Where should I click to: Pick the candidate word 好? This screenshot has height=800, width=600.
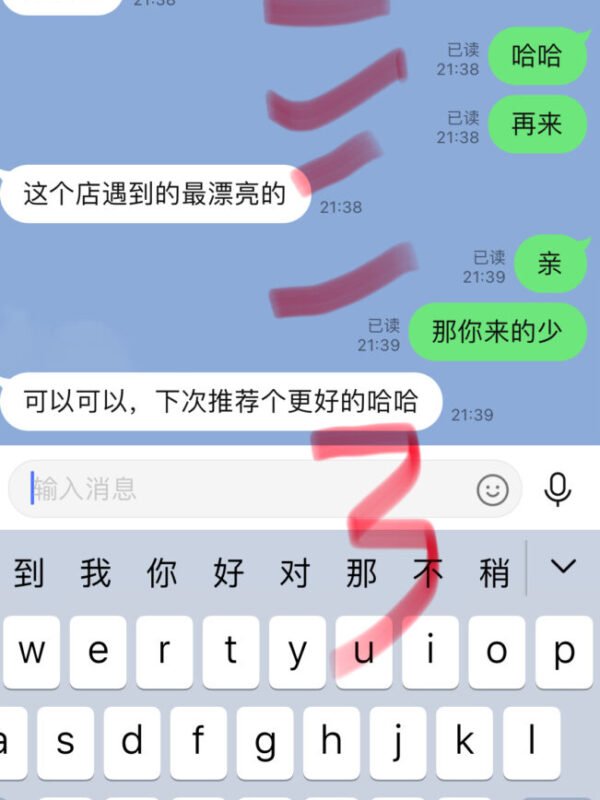point(228,573)
